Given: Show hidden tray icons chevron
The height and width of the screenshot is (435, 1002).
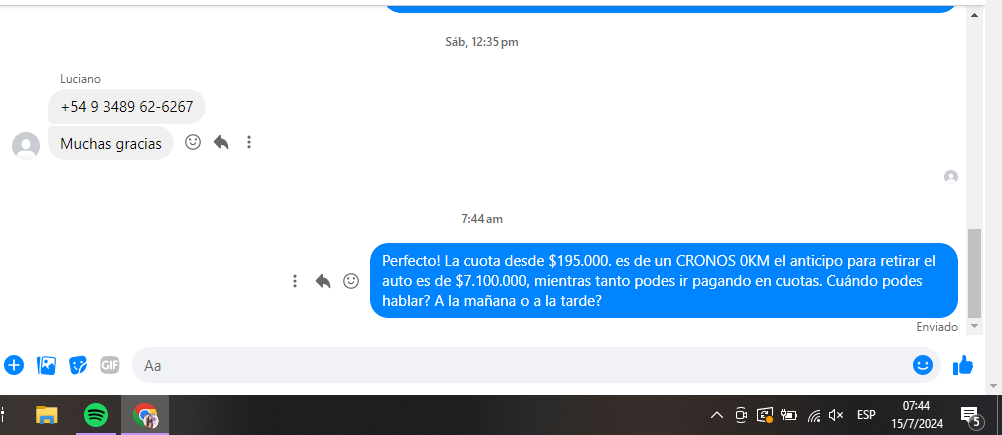Looking at the screenshot, I should (x=716, y=415).
